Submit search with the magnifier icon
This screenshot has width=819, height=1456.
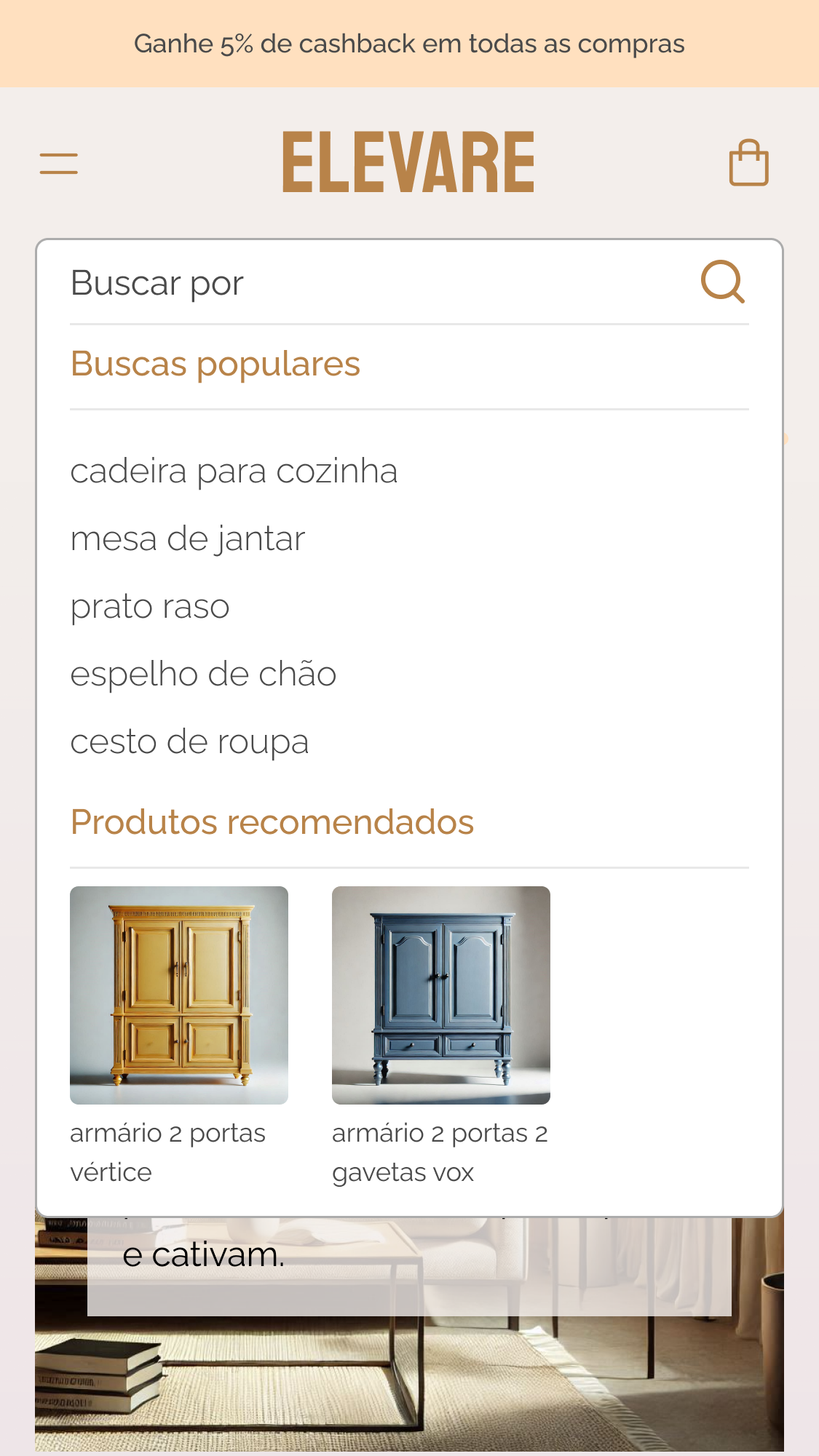[722, 282]
